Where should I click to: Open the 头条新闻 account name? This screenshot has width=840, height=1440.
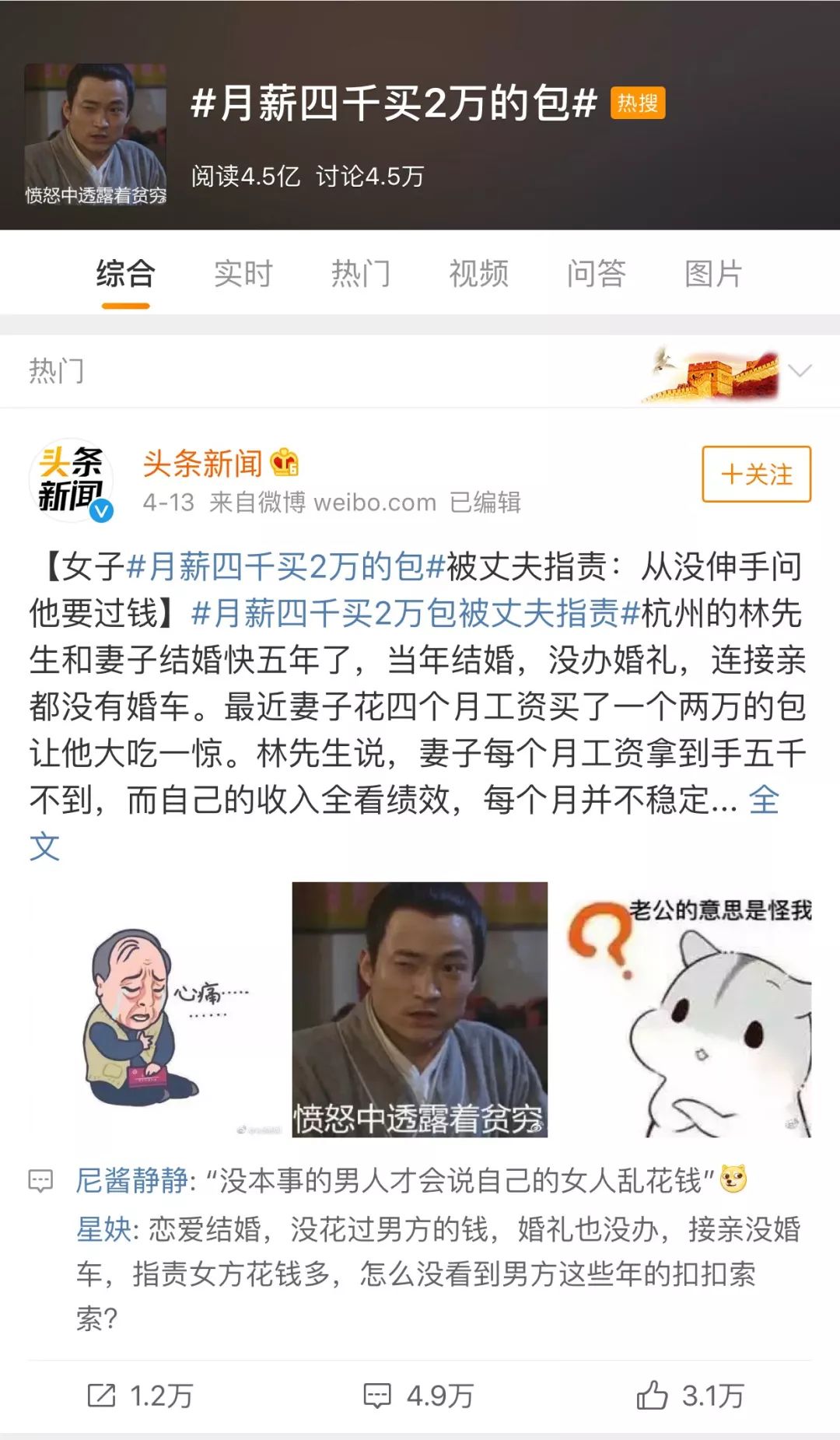[x=204, y=464]
